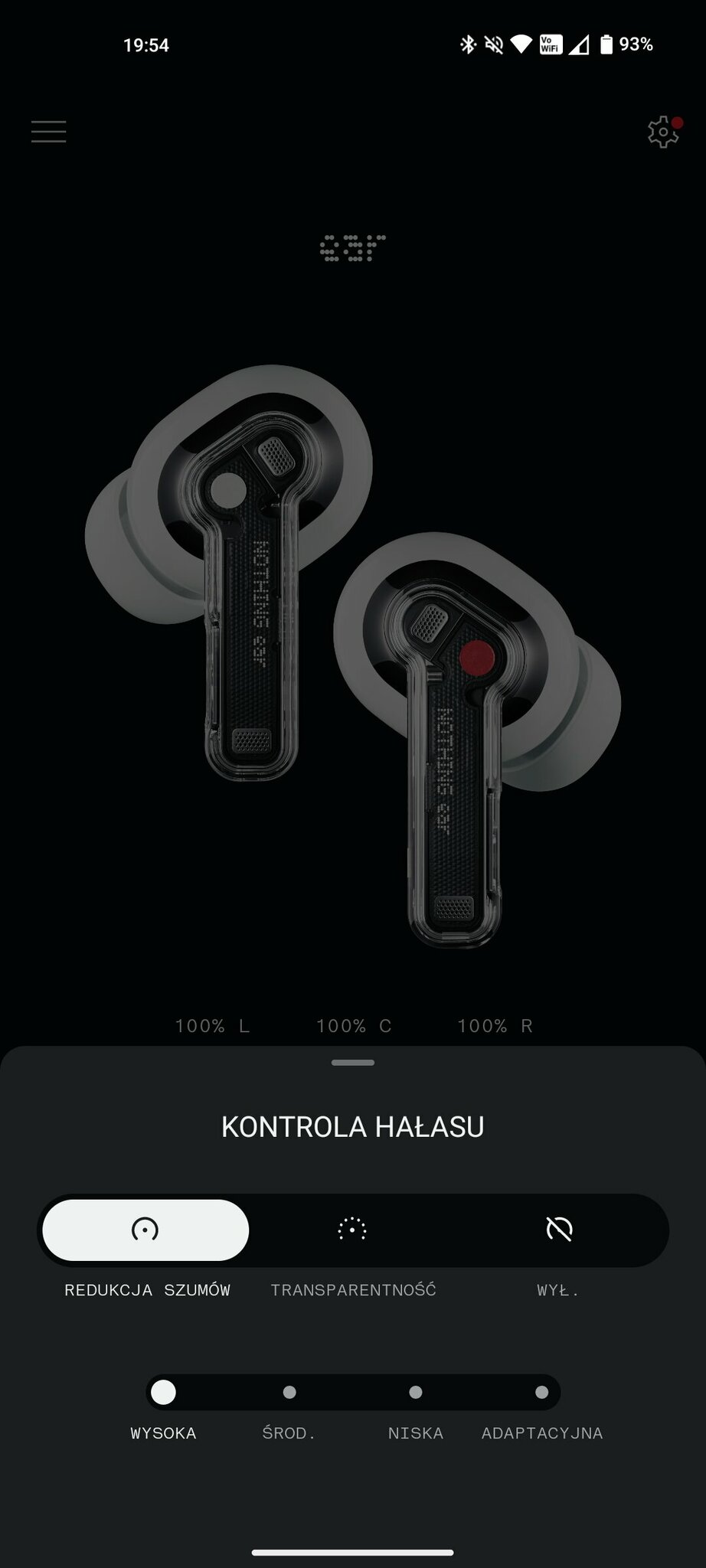Set noise reduction level to Środ.
The image size is (706, 1568).
click(x=289, y=1392)
